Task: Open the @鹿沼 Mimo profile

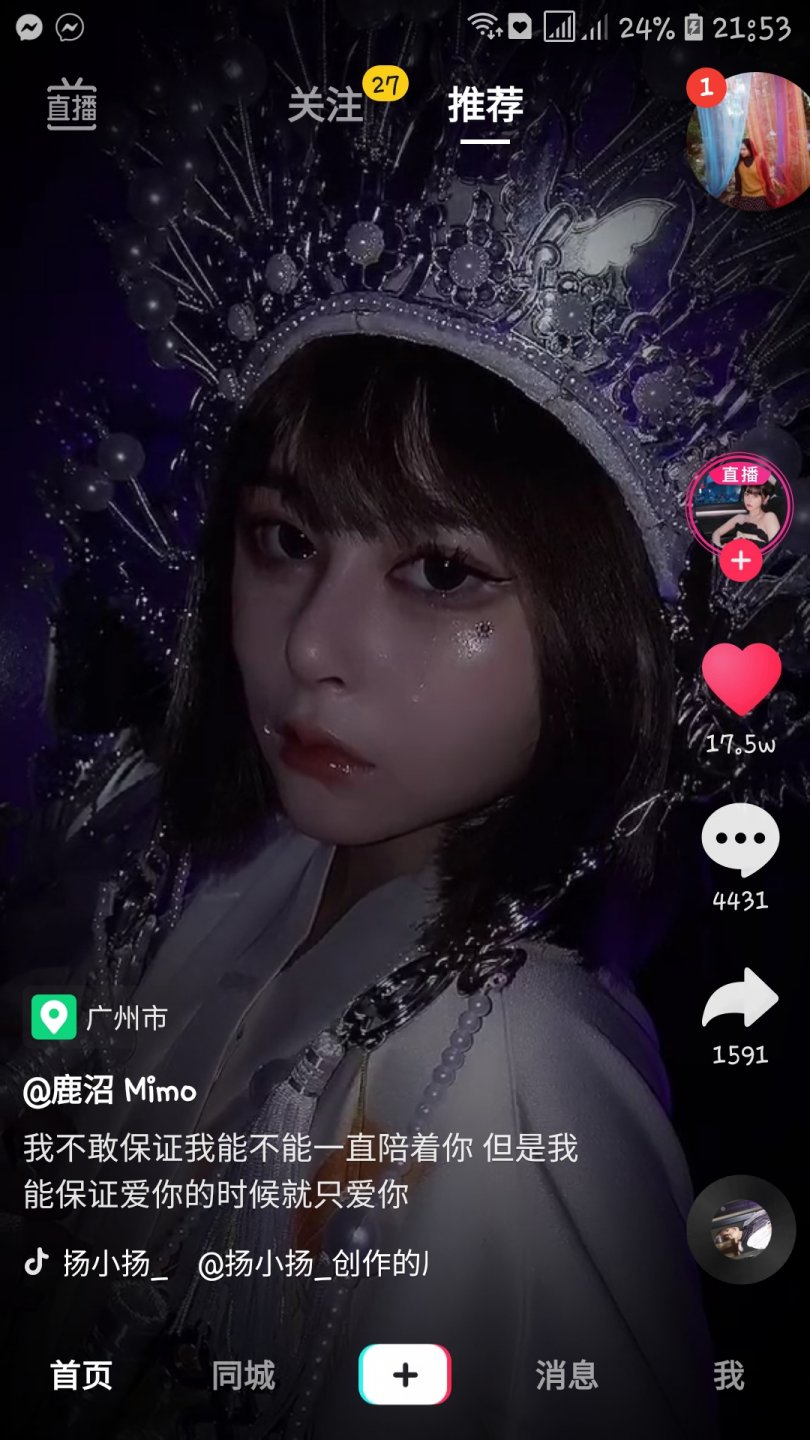Action: (110, 1090)
